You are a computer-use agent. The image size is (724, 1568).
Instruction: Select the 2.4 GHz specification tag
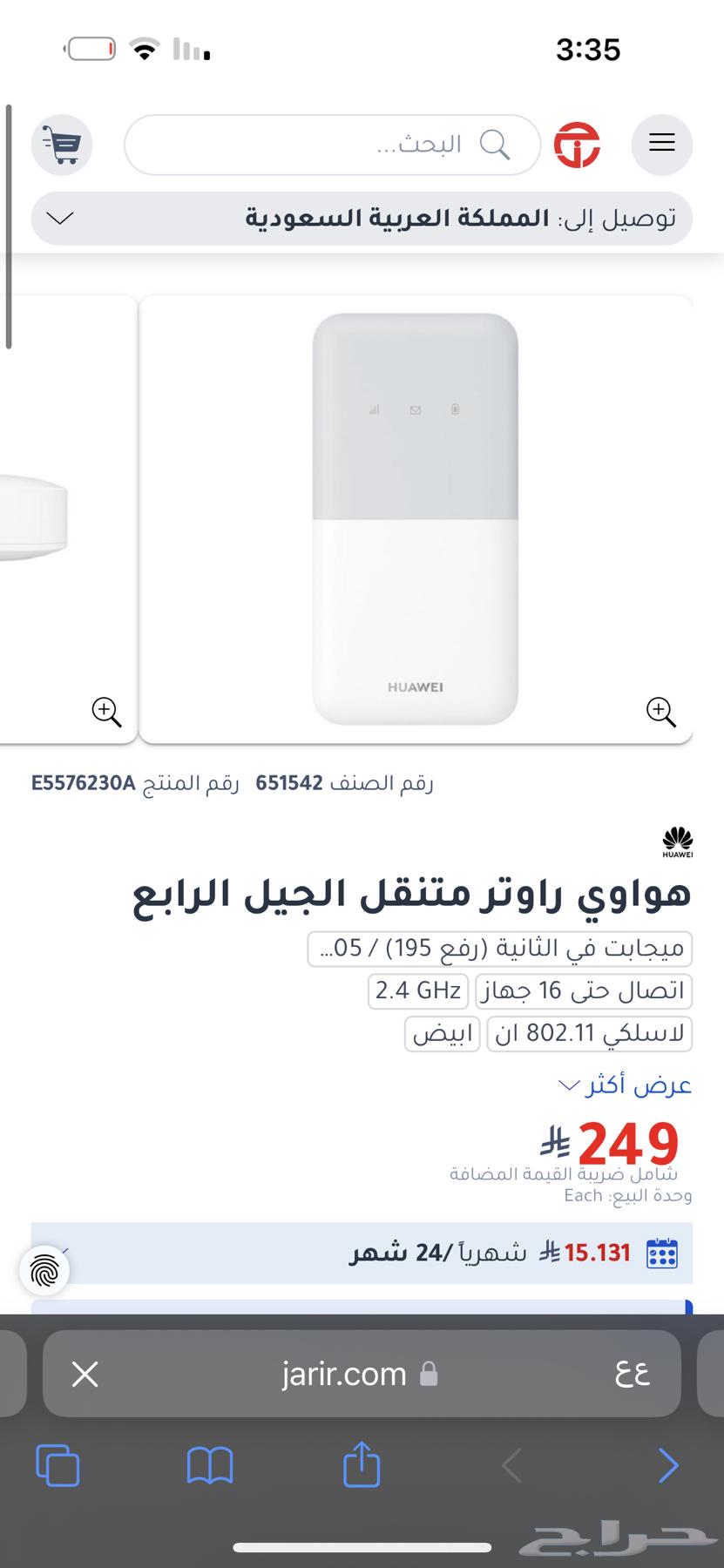[x=417, y=991]
